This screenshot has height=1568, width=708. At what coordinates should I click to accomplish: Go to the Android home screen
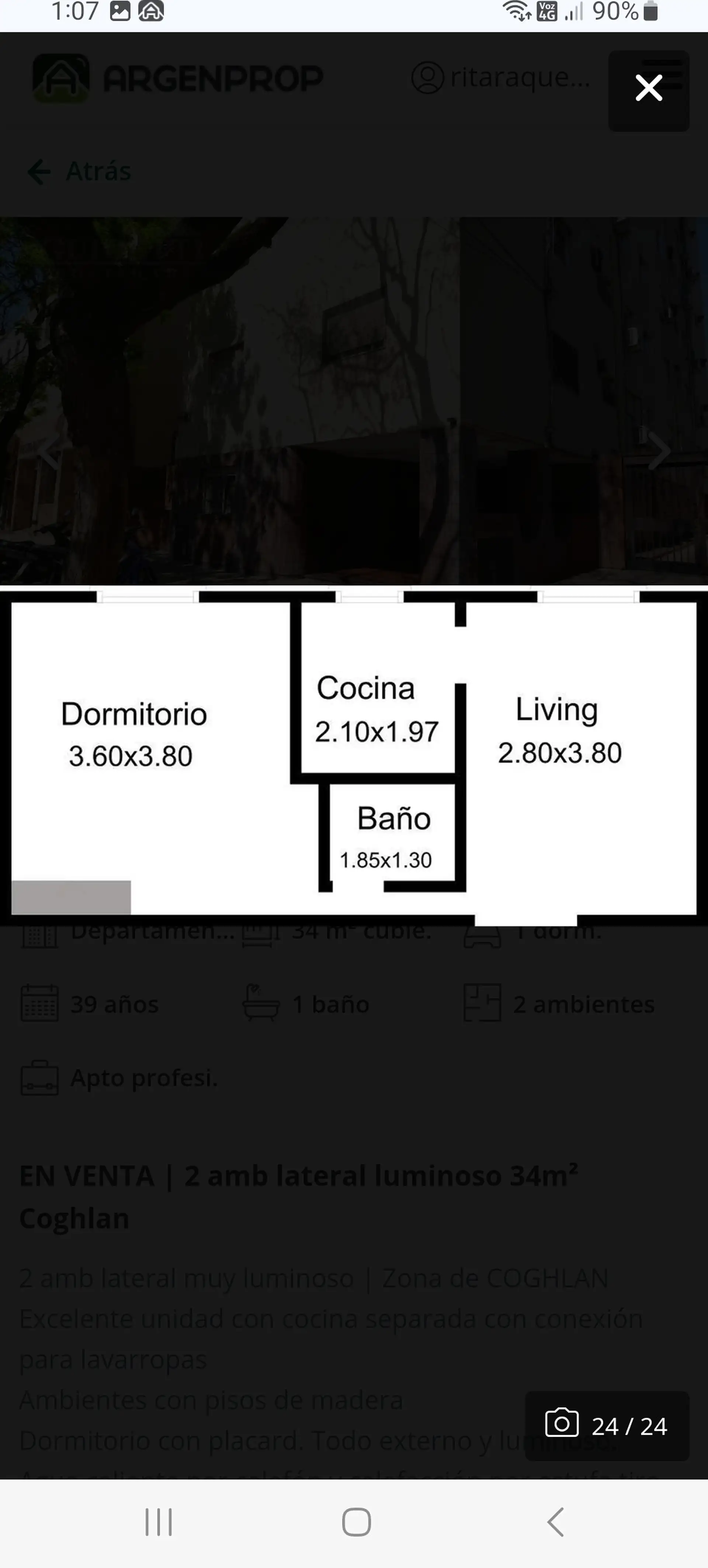[356, 1522]
